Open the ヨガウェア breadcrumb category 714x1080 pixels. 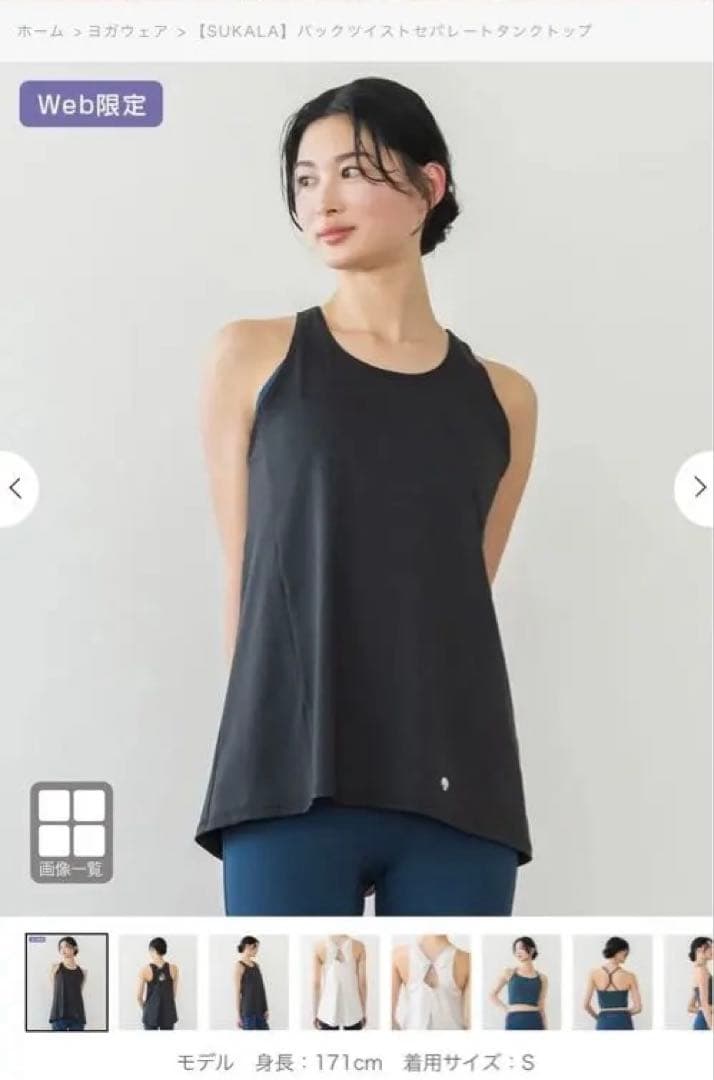(x=129, y=31)
